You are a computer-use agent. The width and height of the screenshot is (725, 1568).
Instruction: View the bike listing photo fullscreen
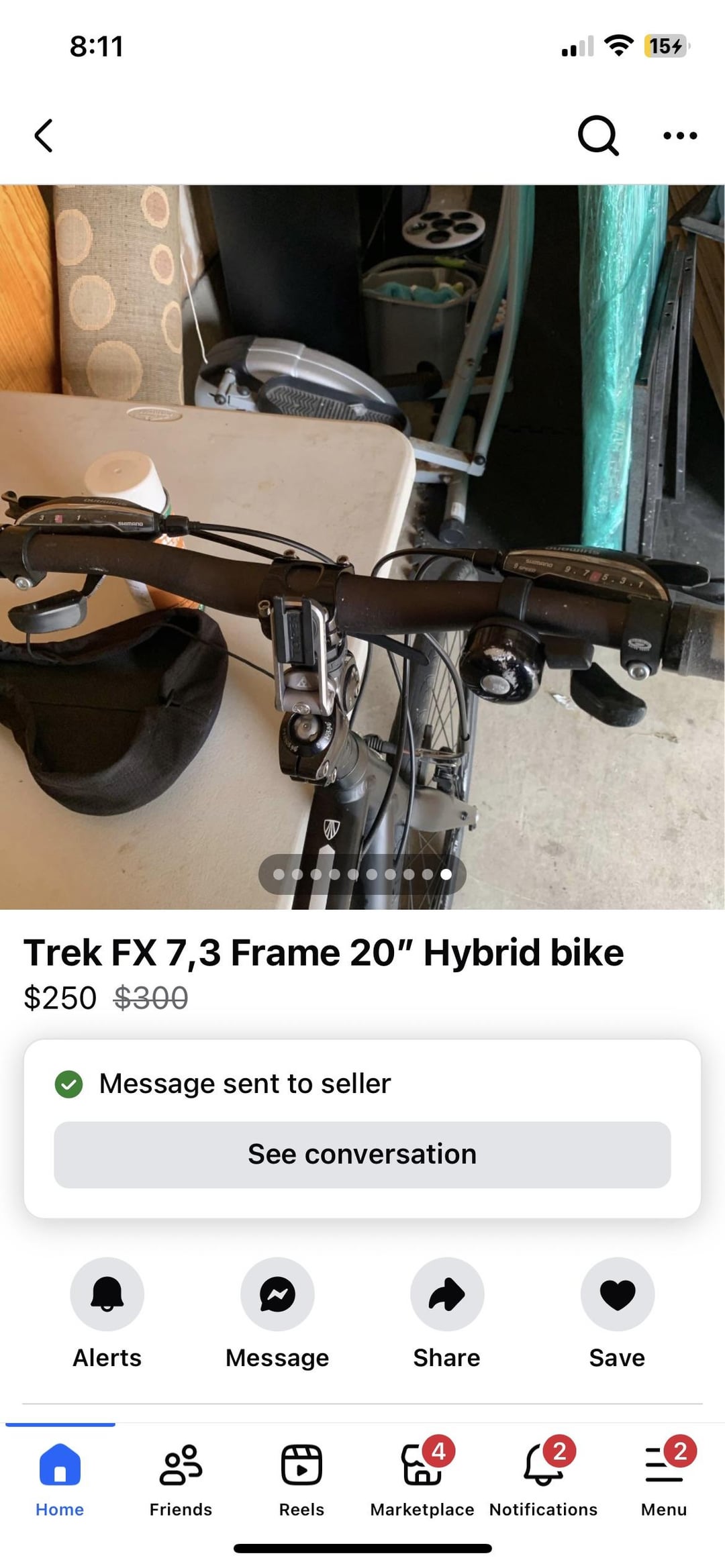pos(362,547)
